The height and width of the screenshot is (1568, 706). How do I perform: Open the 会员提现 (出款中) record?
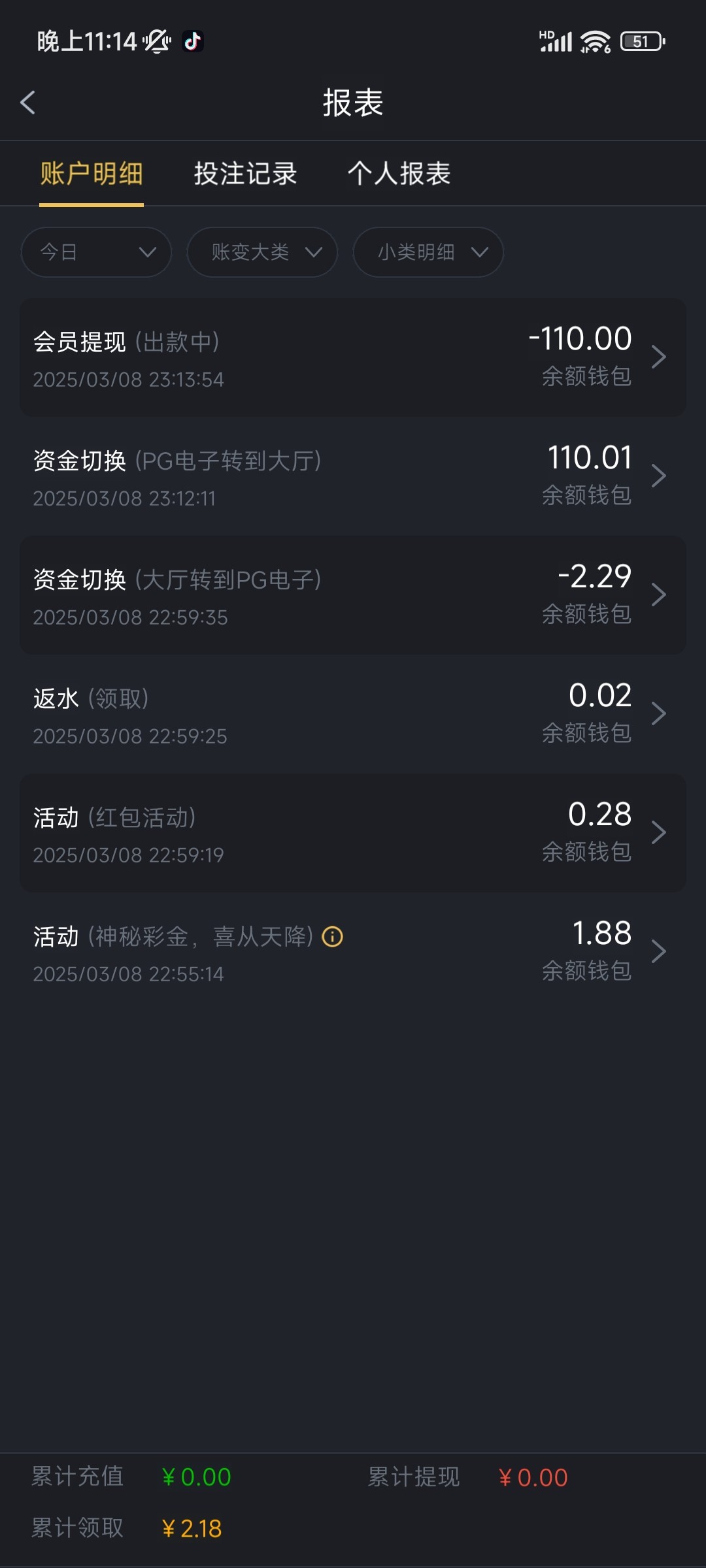pyautogui.click(x=353, y=357)
